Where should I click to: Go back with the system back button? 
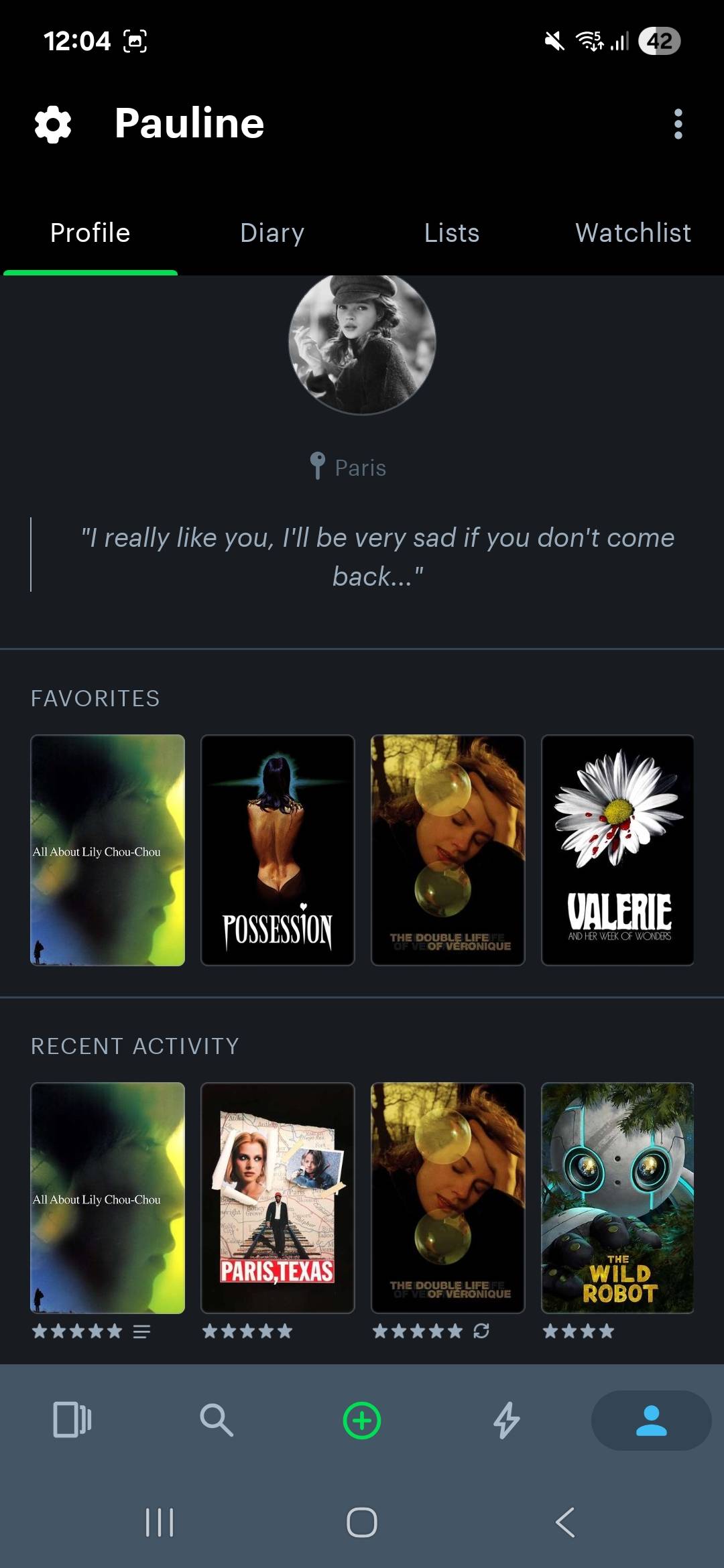click(565, 1522)
